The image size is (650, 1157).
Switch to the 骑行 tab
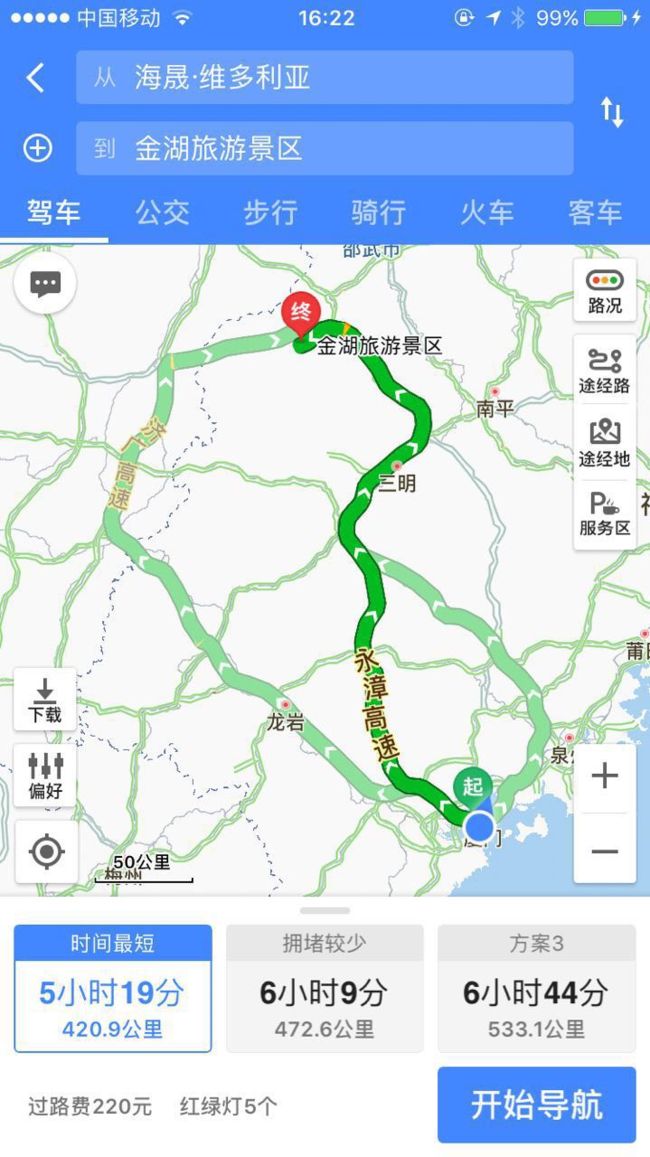point(378,213)
